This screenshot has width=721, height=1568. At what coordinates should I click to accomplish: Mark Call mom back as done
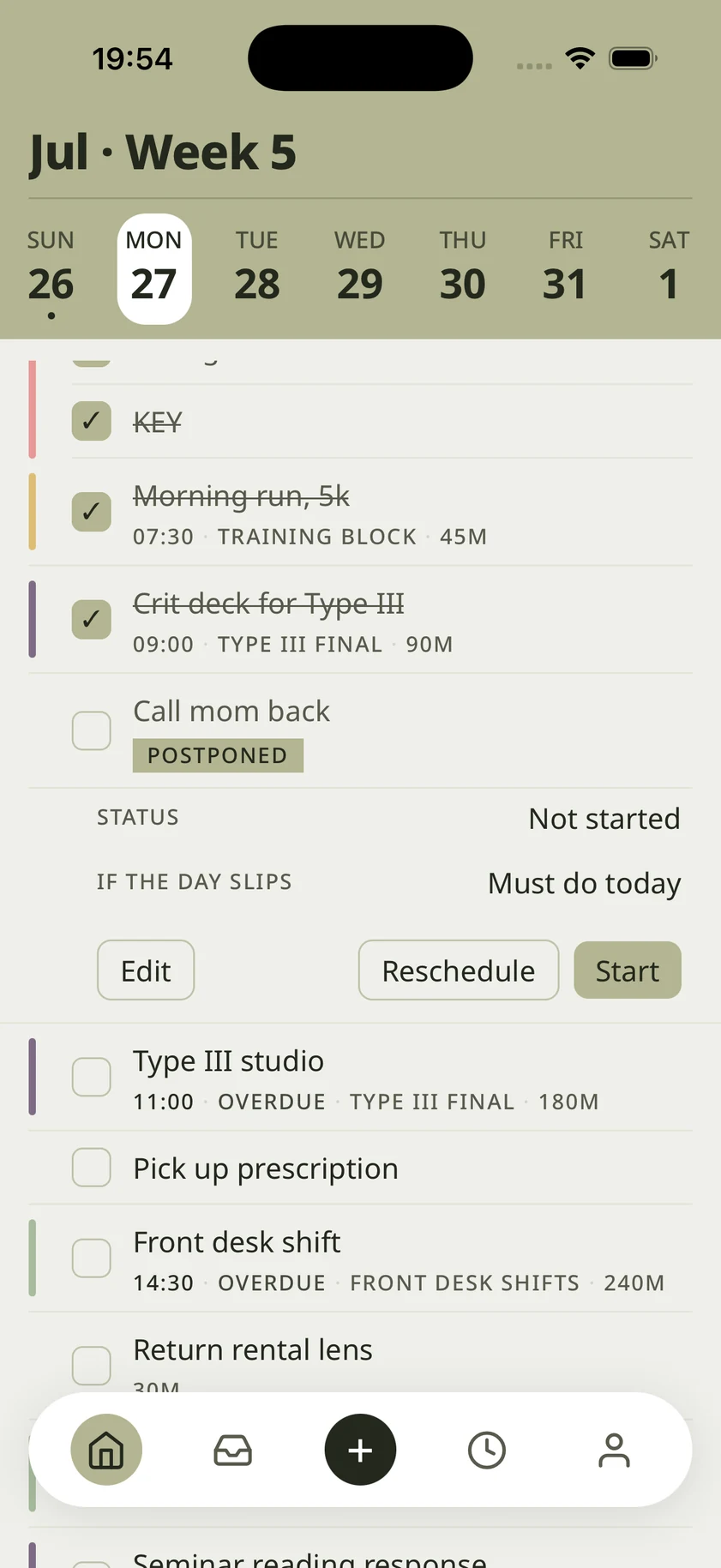(92, 730)
